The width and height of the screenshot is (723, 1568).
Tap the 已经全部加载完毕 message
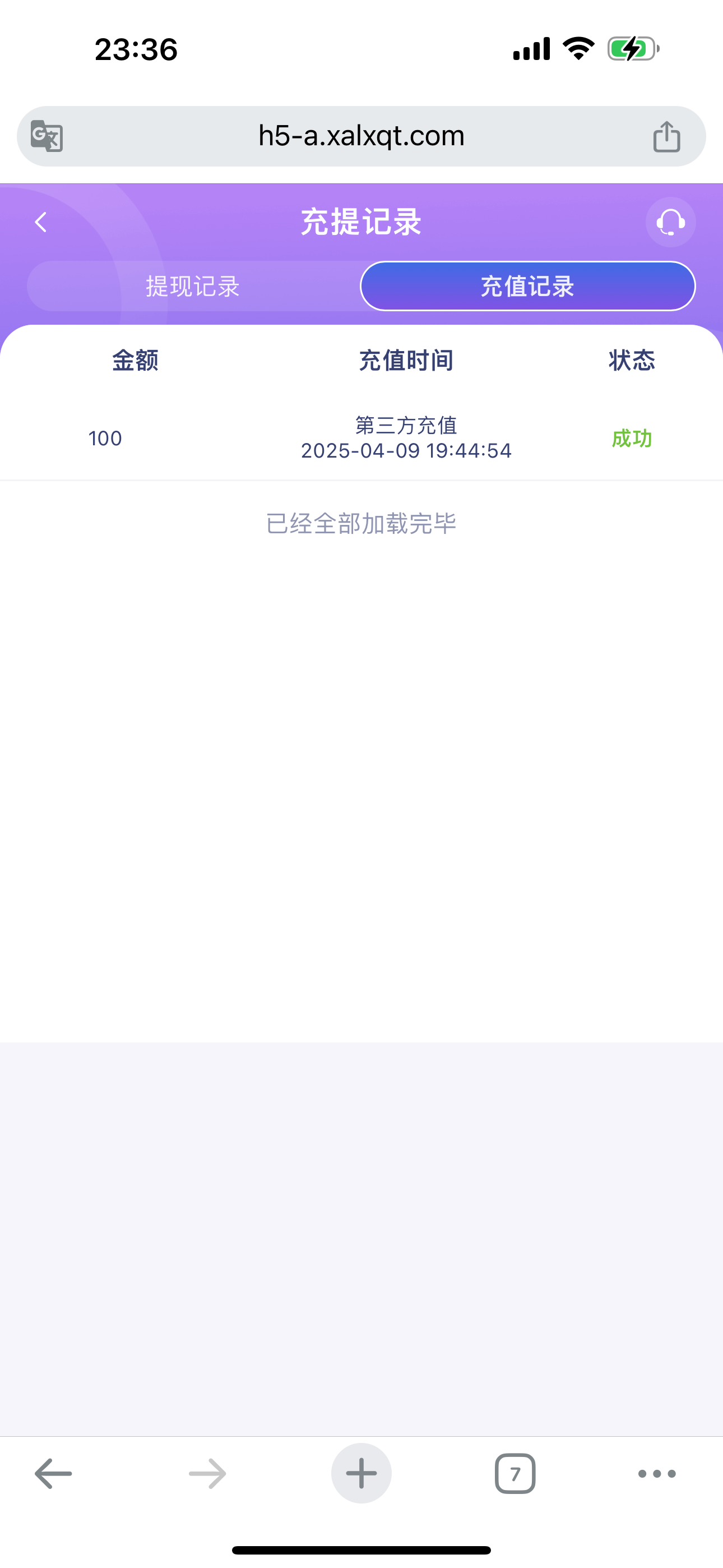point(361,522)
